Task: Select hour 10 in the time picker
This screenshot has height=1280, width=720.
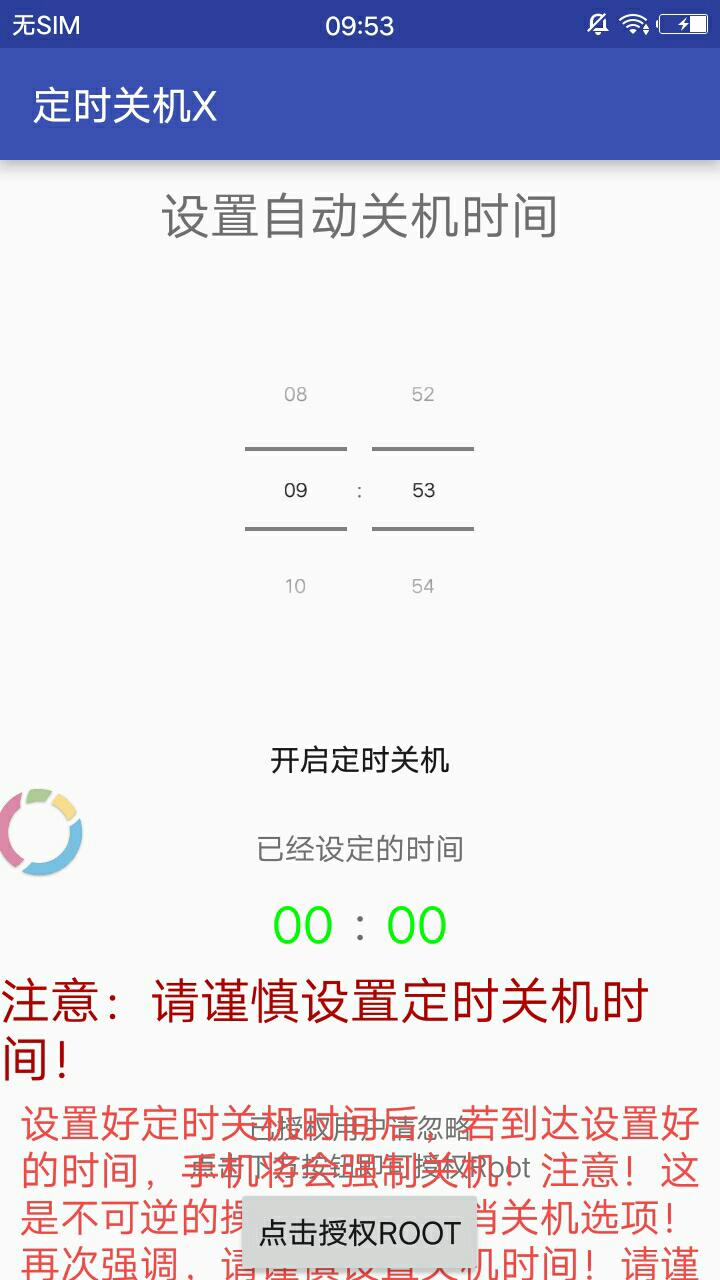Action: coord(295,586)
